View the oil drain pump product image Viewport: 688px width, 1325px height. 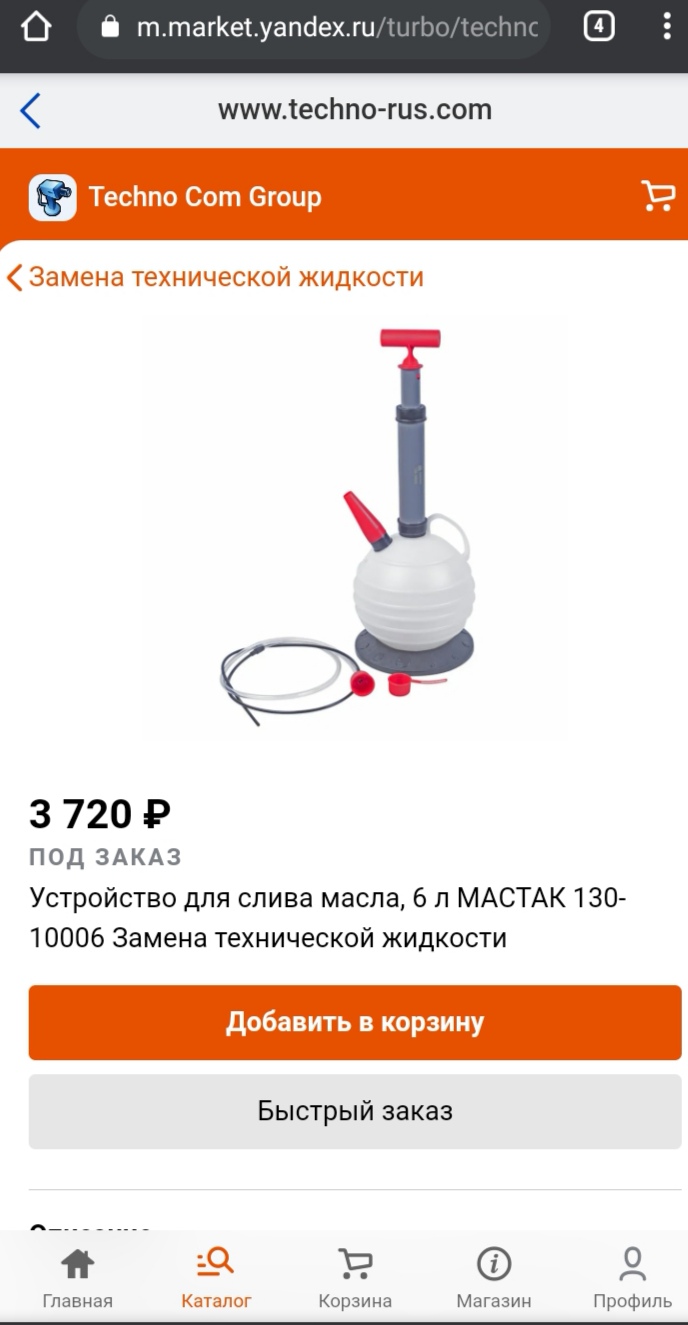(356, 528)
